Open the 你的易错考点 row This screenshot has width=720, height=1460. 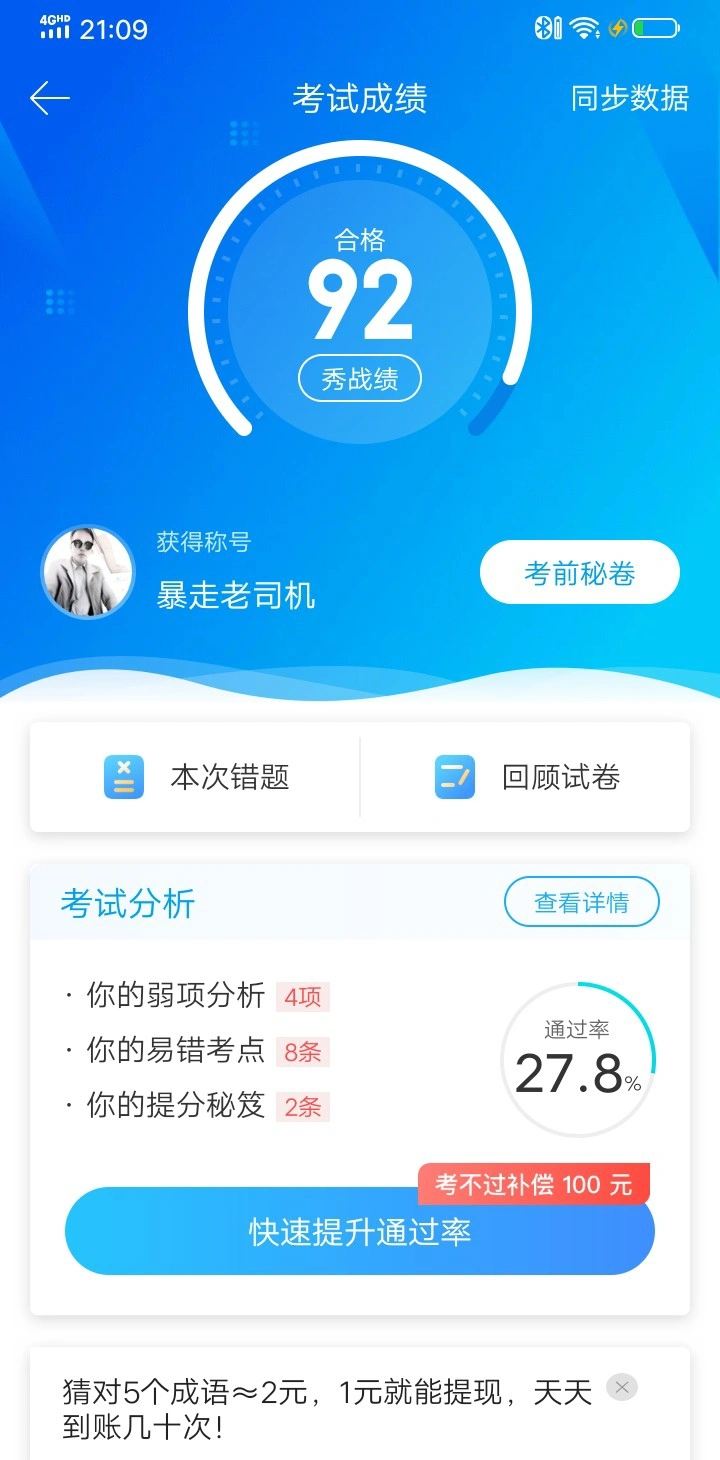(198, 1051)
